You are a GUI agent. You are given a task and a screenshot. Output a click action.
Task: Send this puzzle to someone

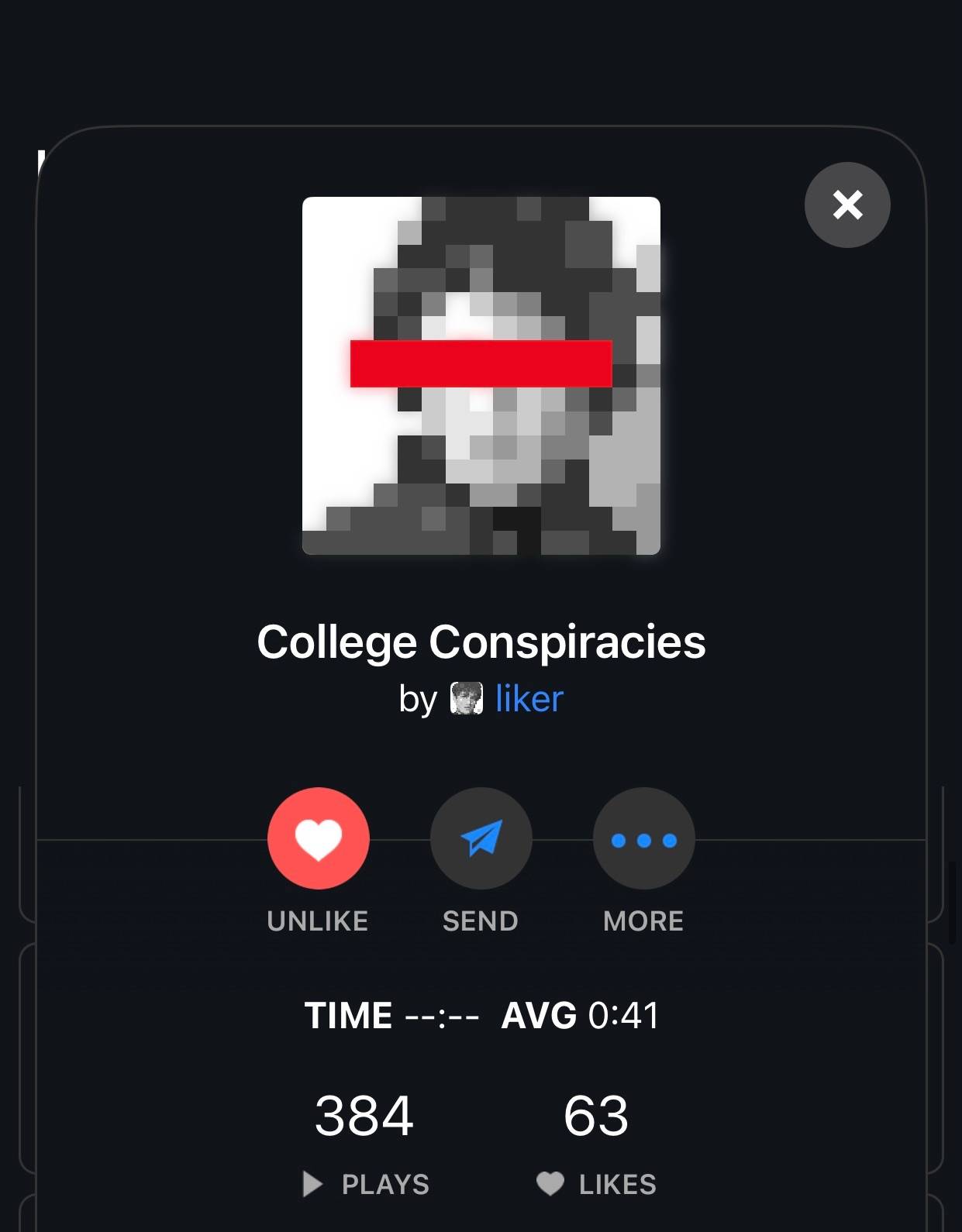pyautogui.click(x=481, y=838)
